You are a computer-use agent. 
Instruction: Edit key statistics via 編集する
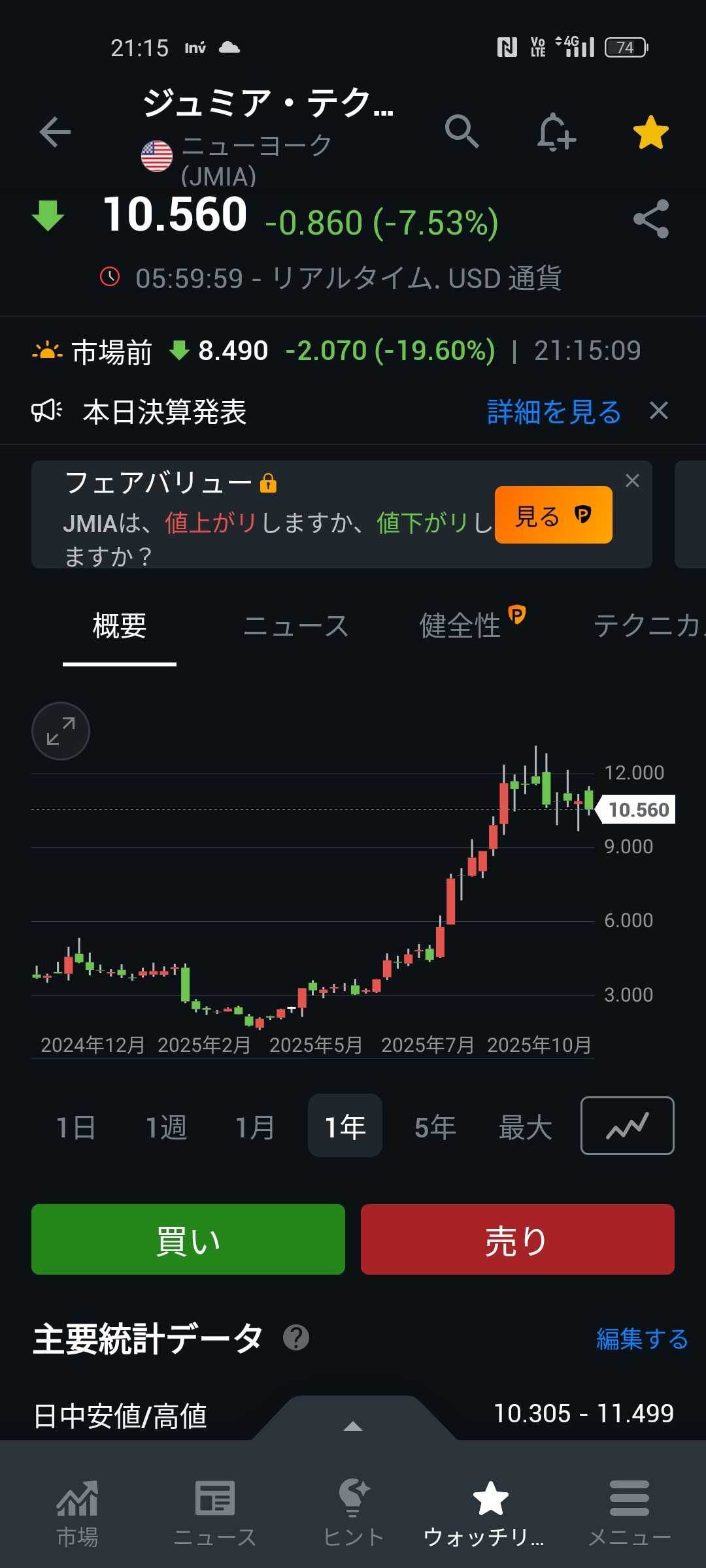pos(641,1339)
